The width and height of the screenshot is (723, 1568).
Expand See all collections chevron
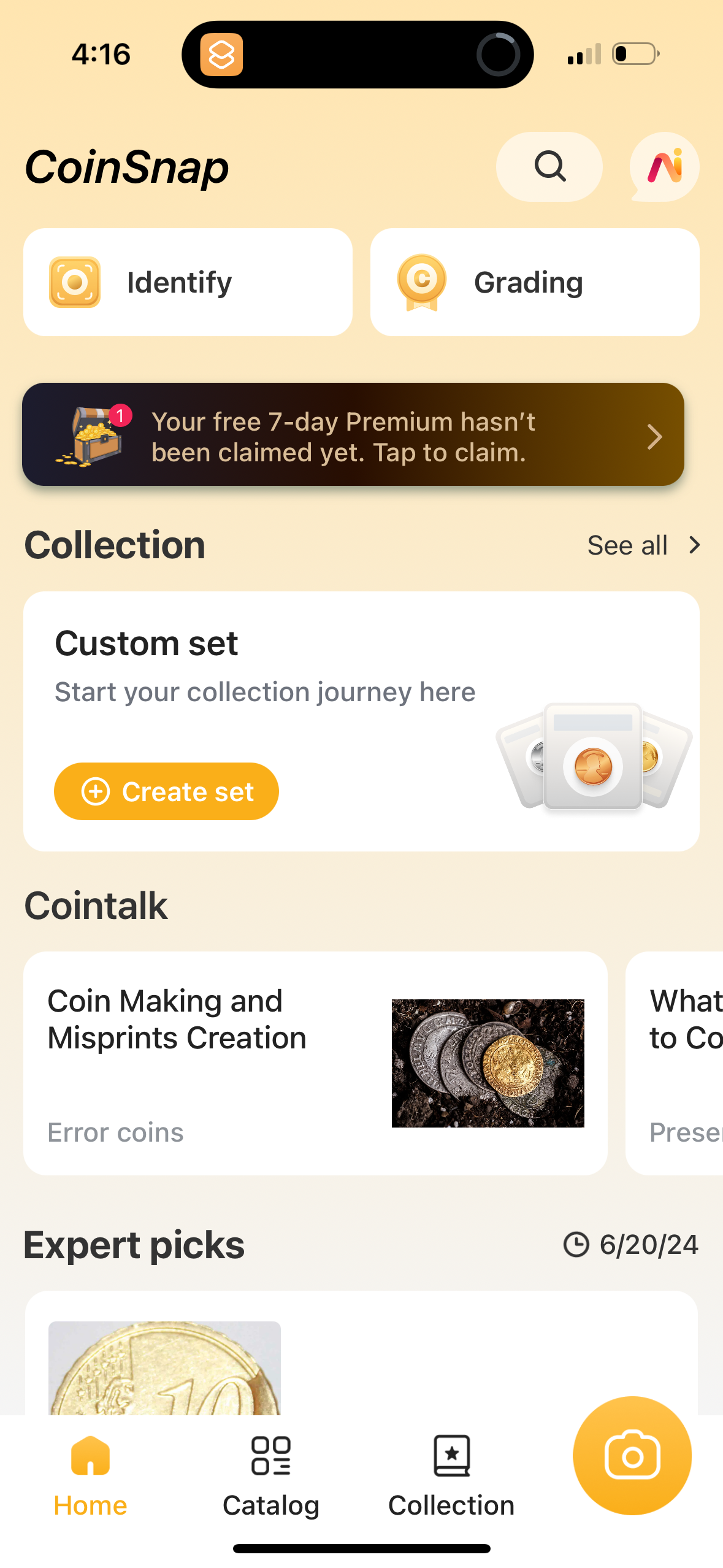point(694,544)
